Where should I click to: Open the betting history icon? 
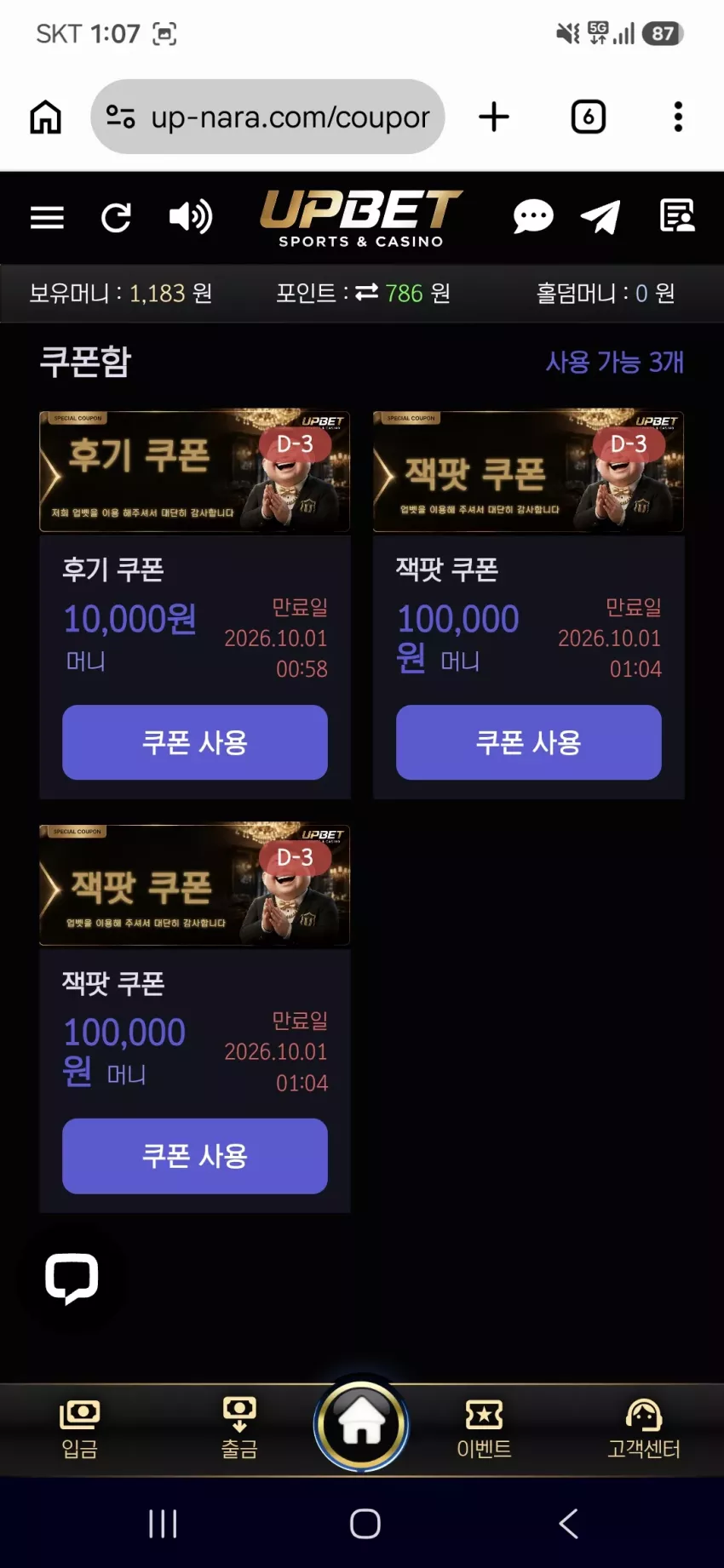[677, 216]
